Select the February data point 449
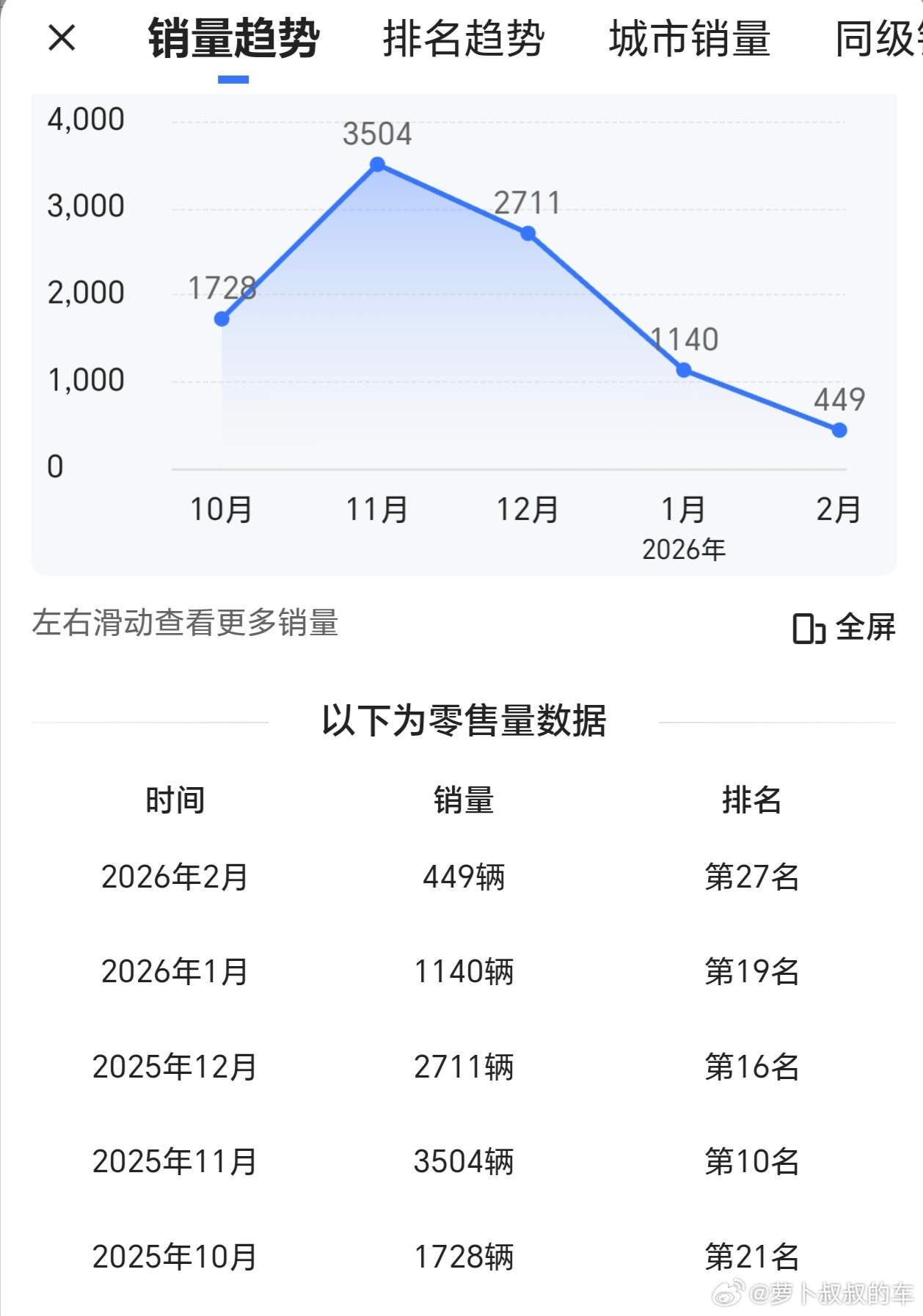This screenshot has width=923, height=1316. [x=839, y=430]
